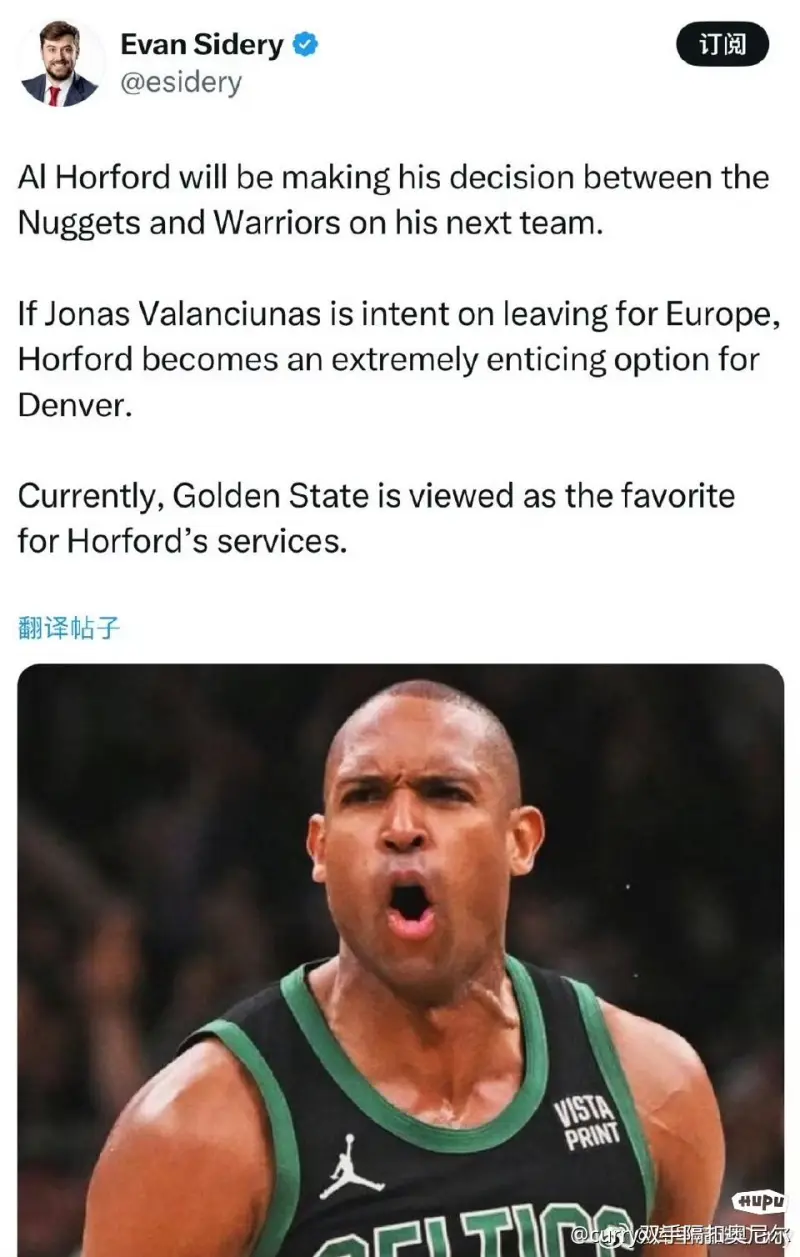Open Evan Sidery's profile avatar

point(60,64)
